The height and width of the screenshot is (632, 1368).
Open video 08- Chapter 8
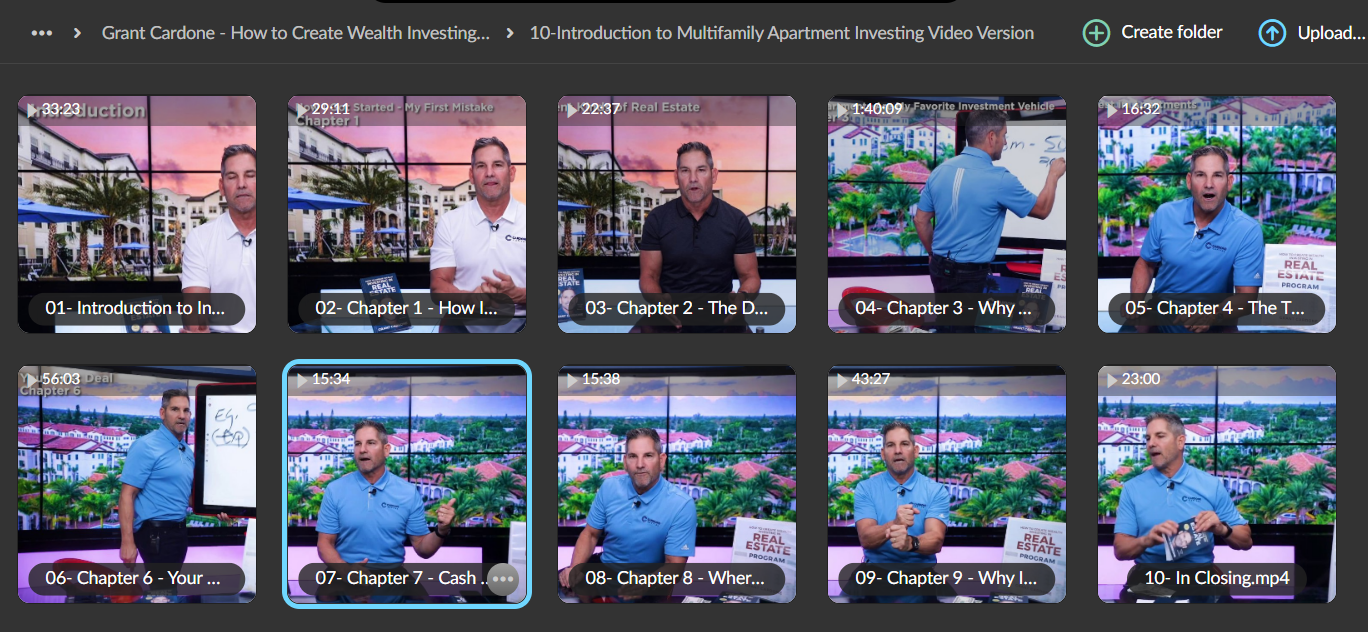(677, 484)
